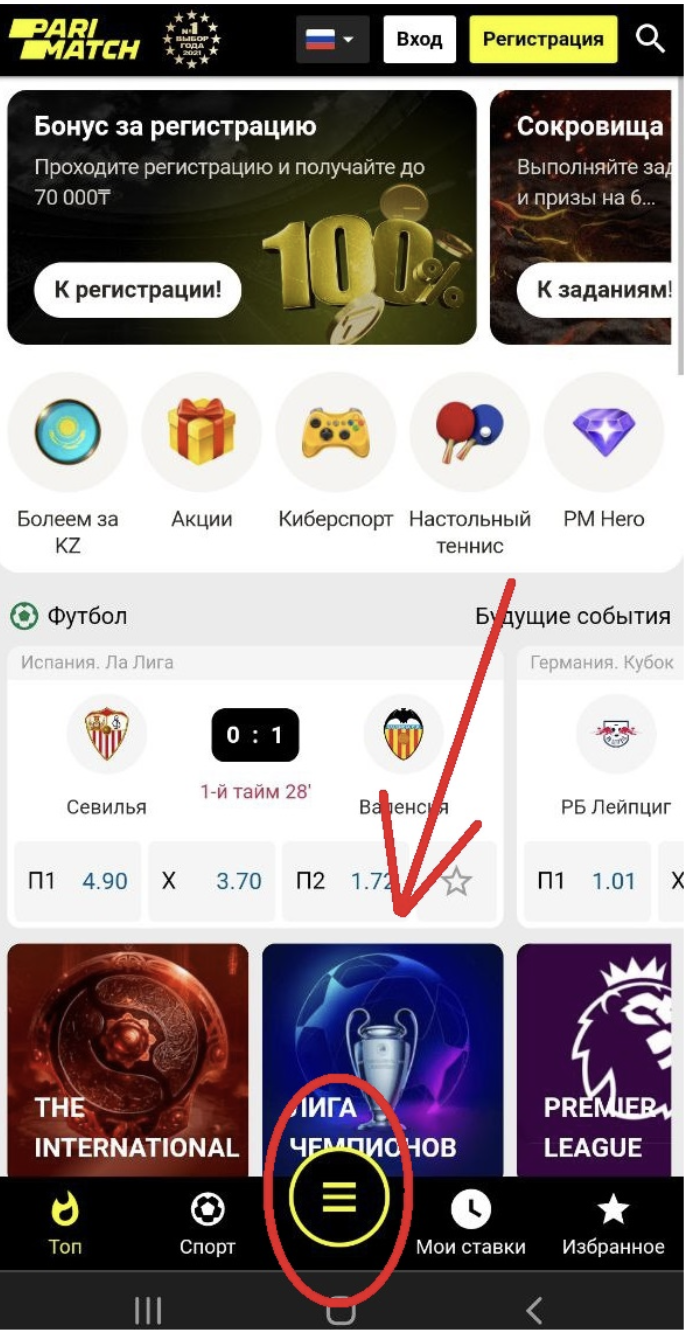Open the central hamburger menu button
The image size is (684, 1332).
339,1201
